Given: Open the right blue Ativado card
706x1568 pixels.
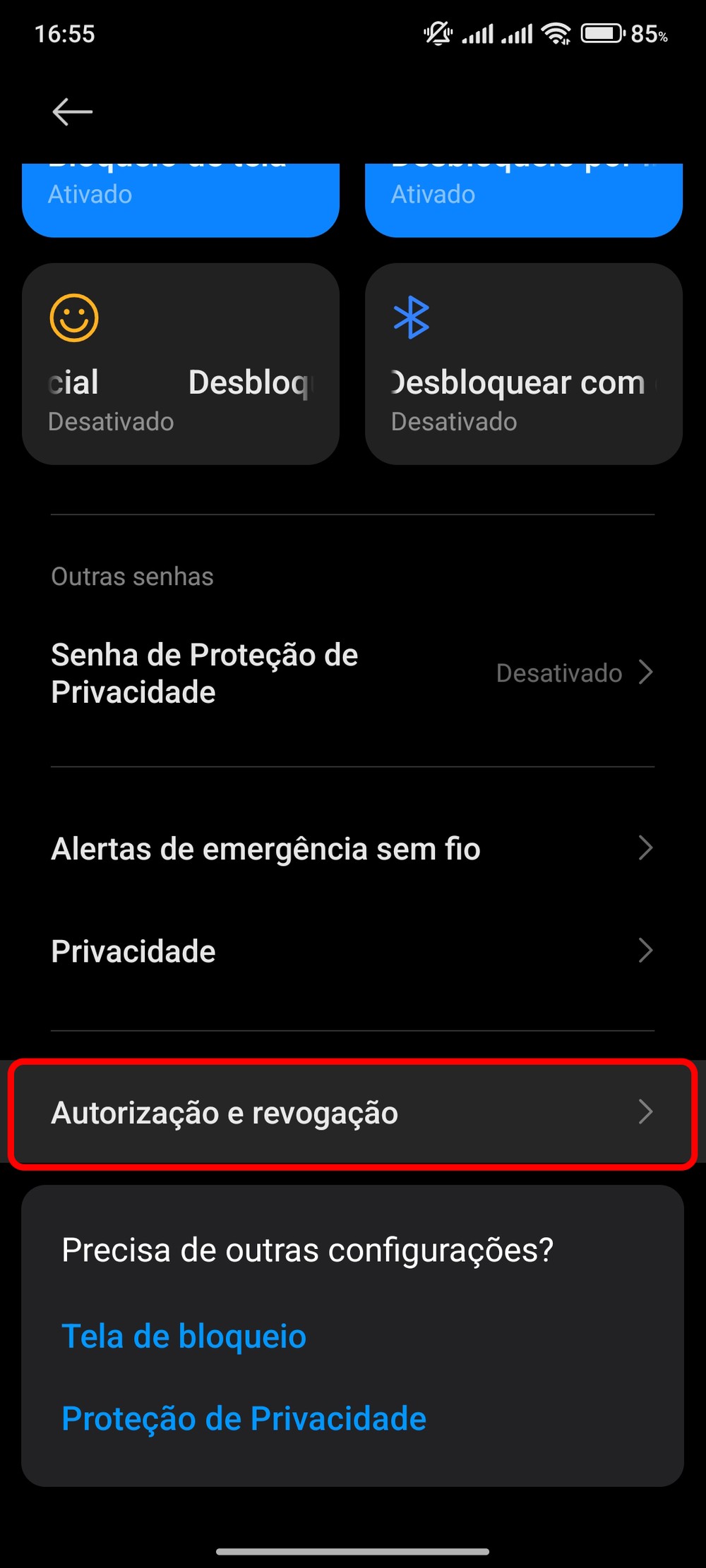Looking at the screenshot, I should tap(524, 199).
